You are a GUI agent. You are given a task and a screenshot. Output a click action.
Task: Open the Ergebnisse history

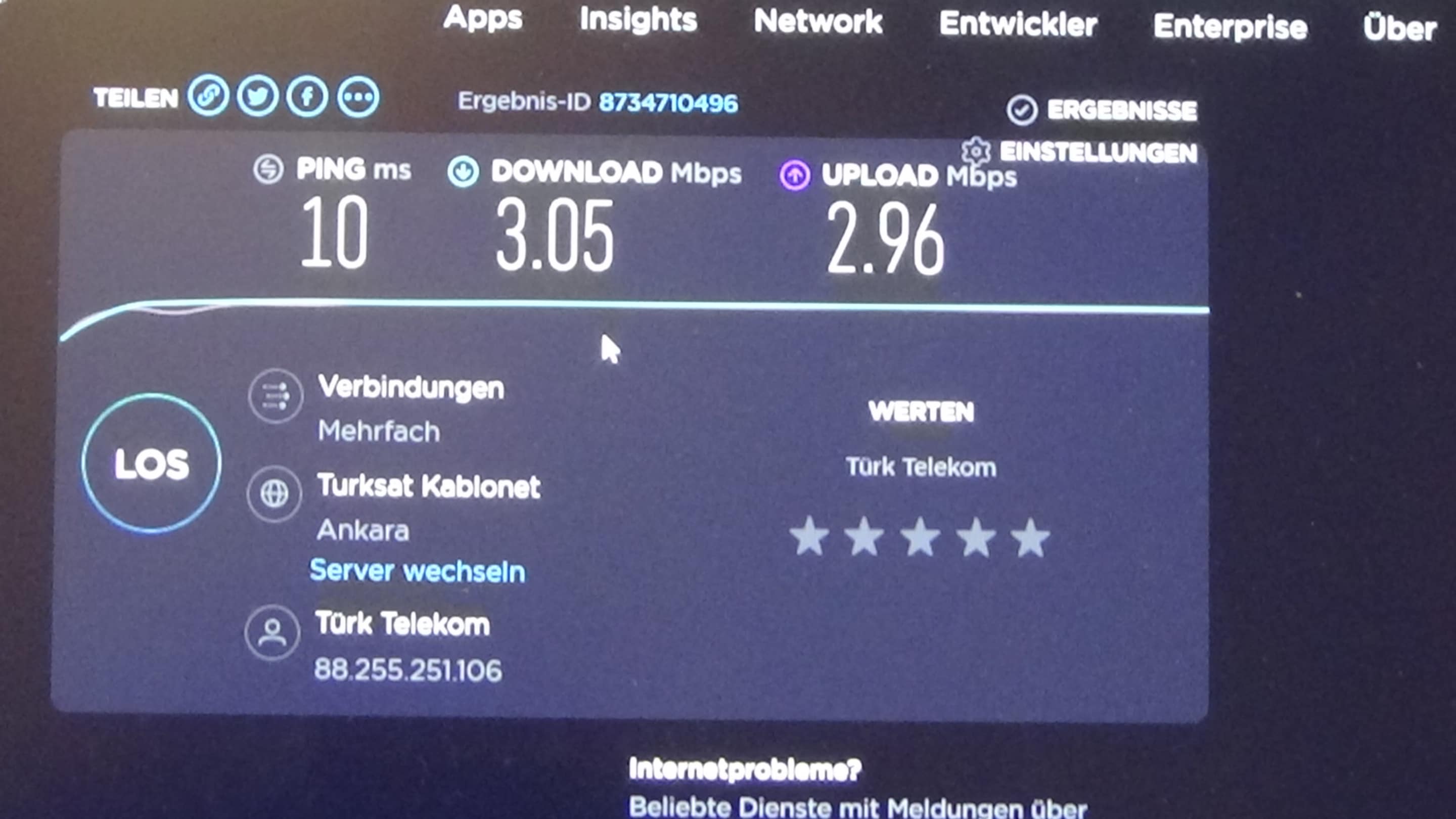click(x=1102, y=110)
